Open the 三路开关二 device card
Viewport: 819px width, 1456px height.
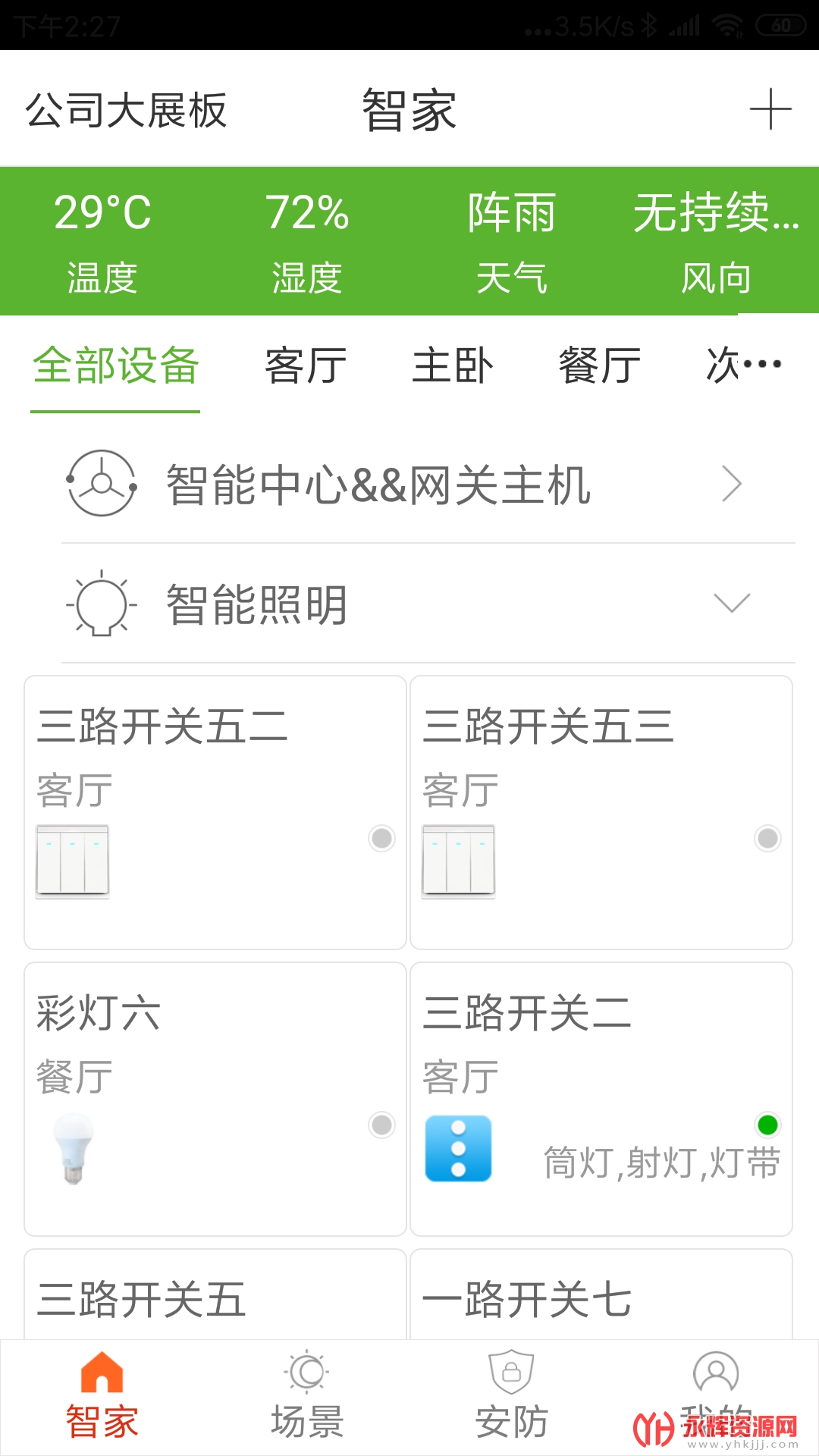click(601, 1099)
